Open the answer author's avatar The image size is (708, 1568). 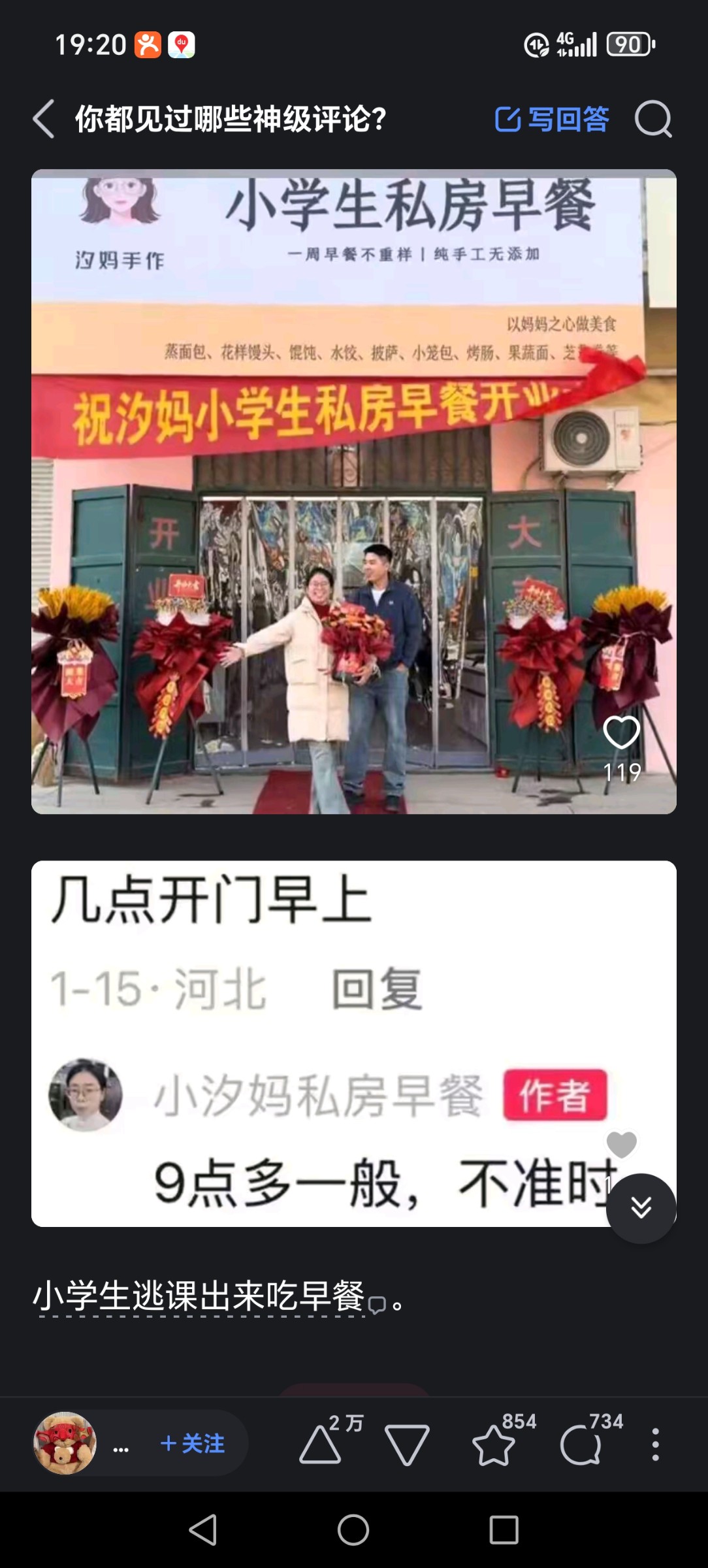click(x=65, y=1443)
